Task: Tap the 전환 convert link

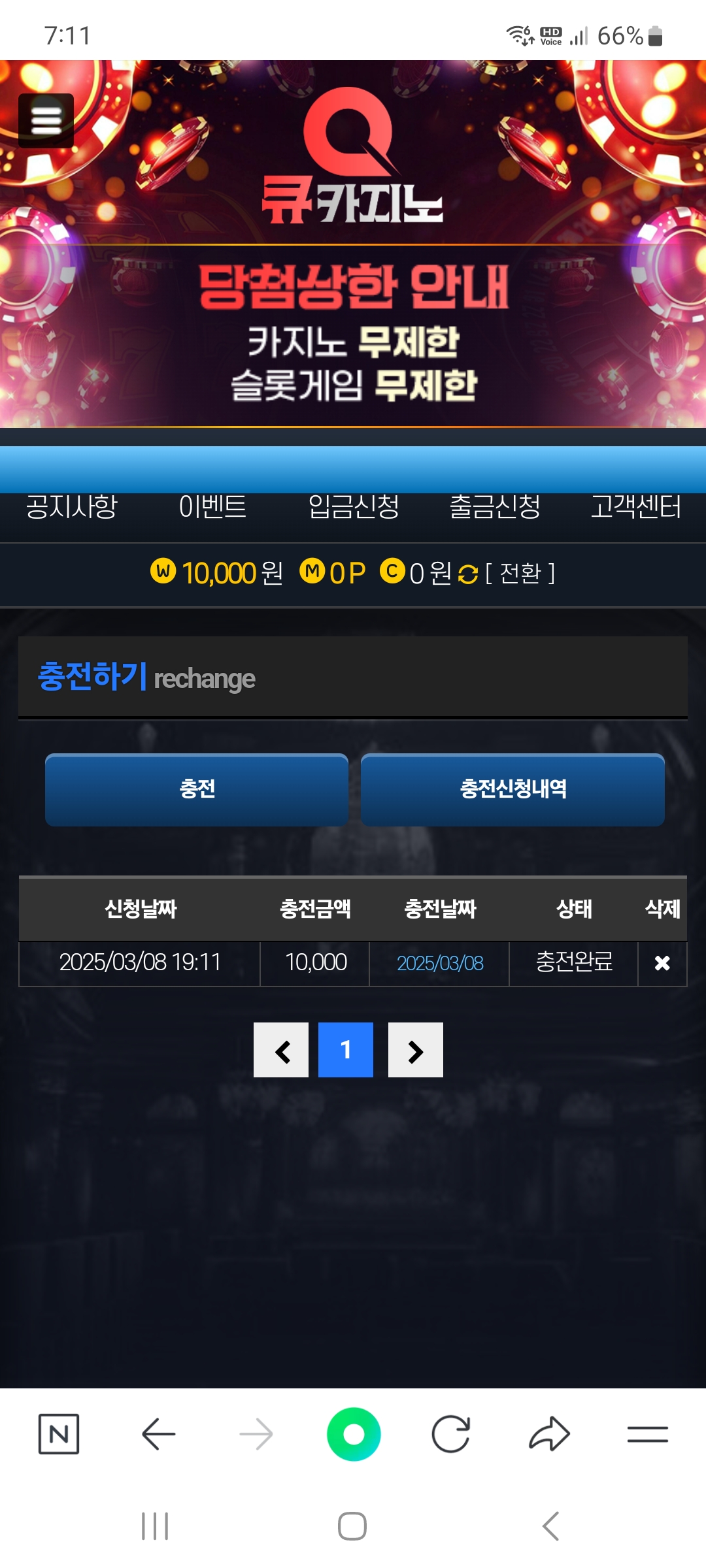Action: pos(520,574)
